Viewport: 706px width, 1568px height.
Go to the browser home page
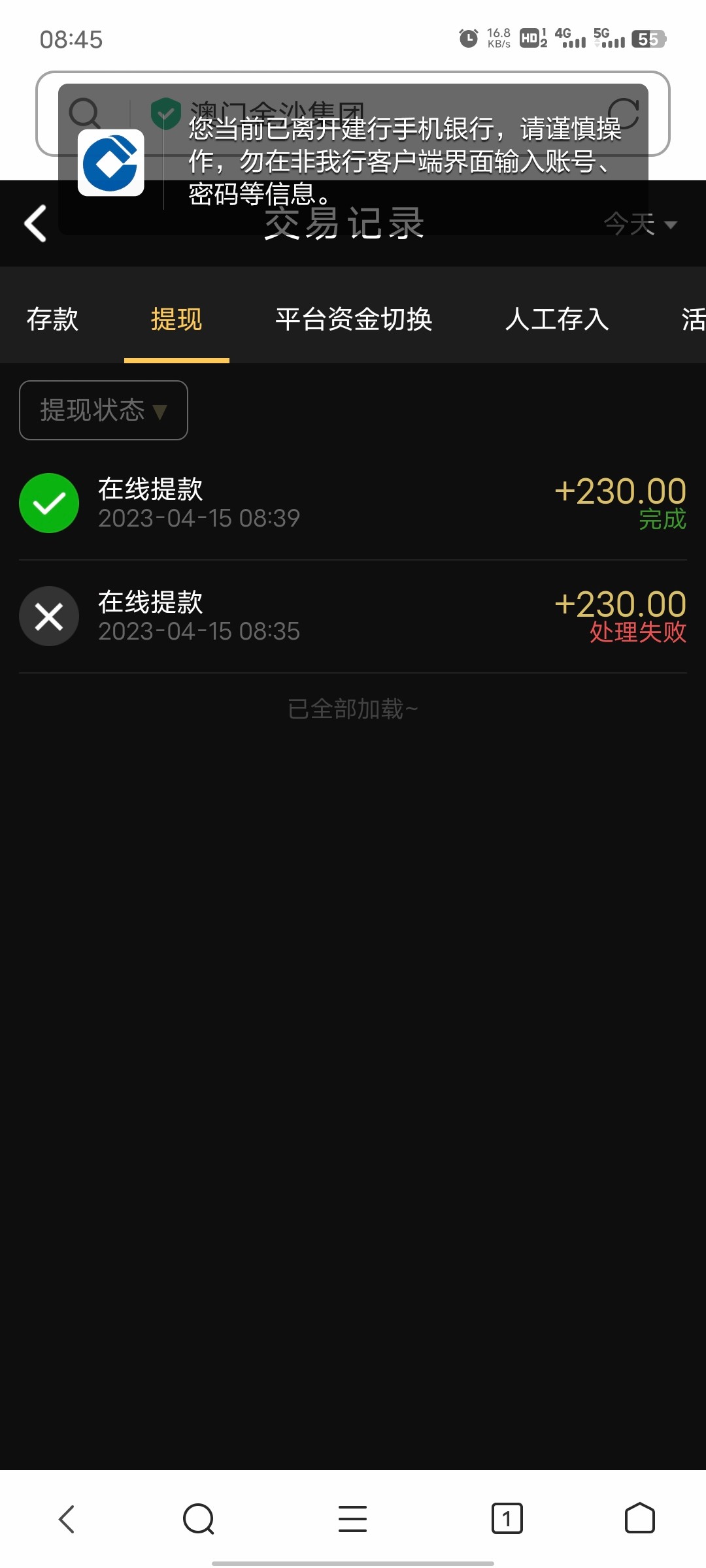(639, 1519)
